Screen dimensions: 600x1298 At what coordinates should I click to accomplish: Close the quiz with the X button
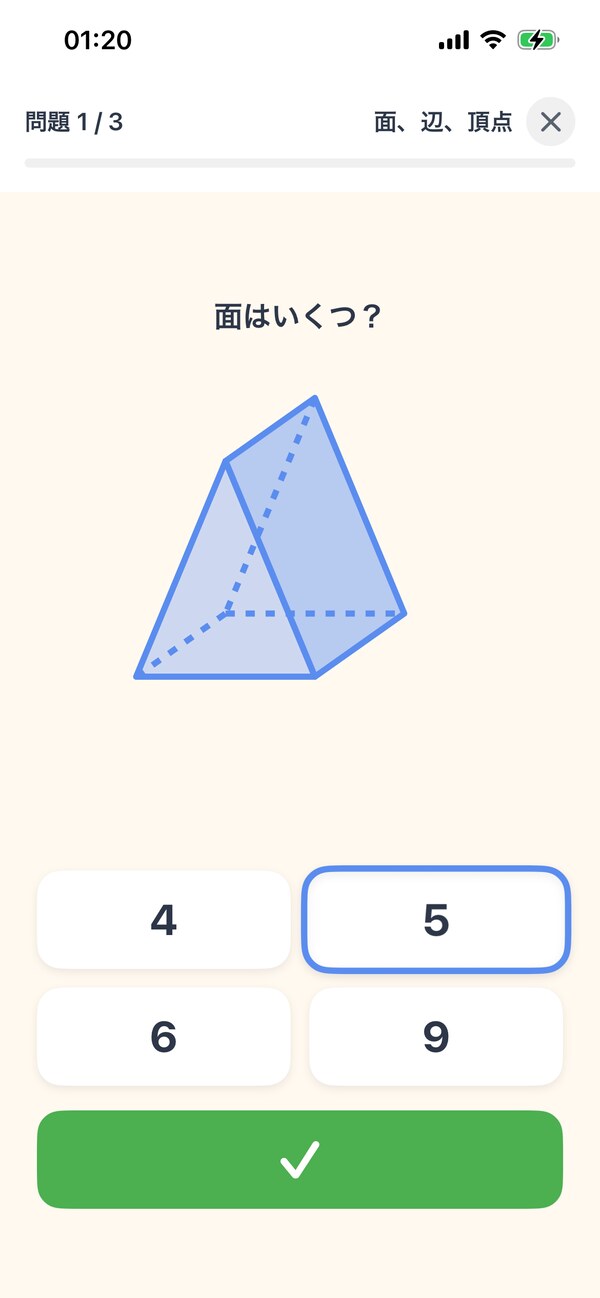tap(550, 122)
